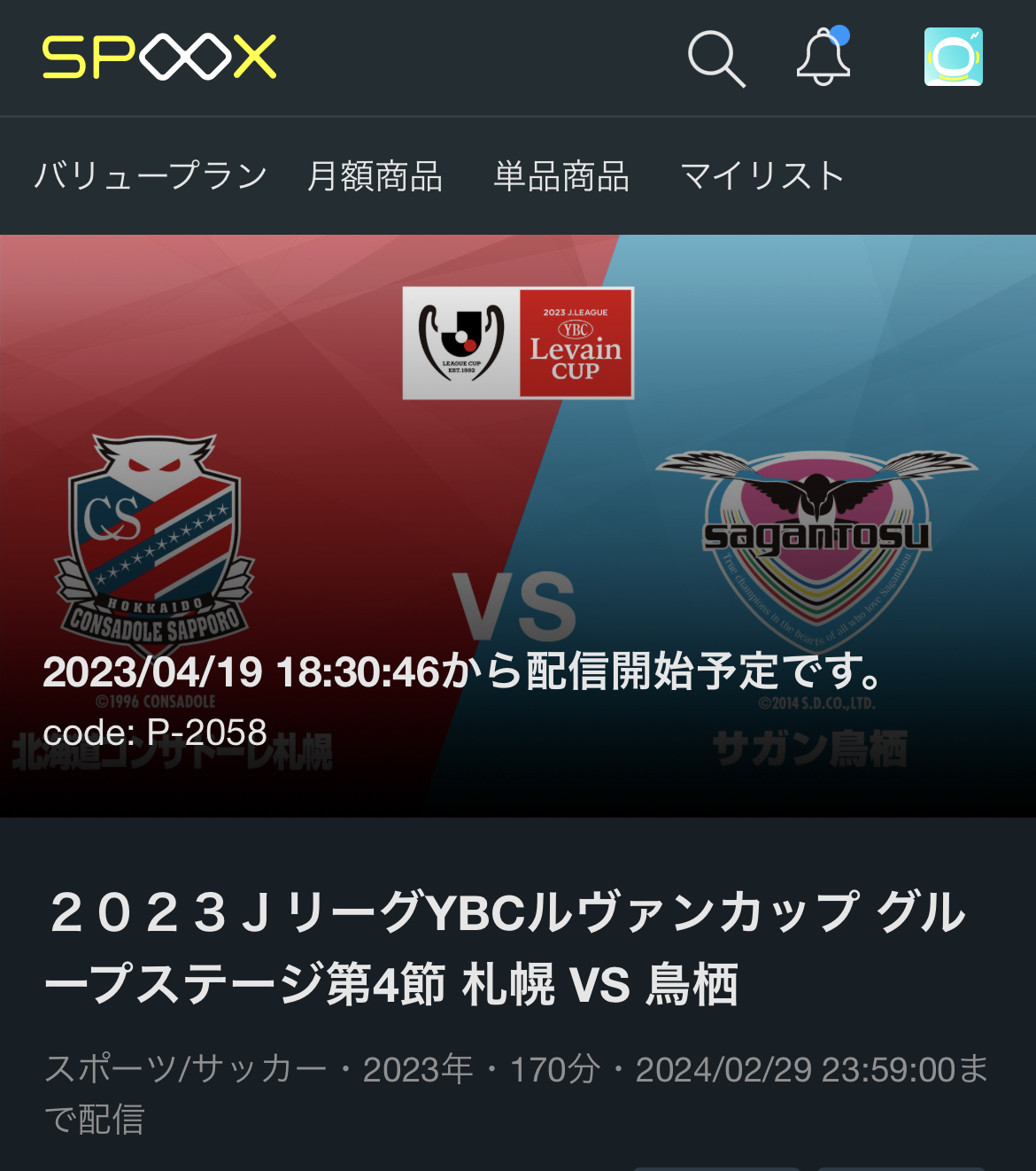Open the マイリスト tab
1036x1171 pixels.
tap(762, 175)
